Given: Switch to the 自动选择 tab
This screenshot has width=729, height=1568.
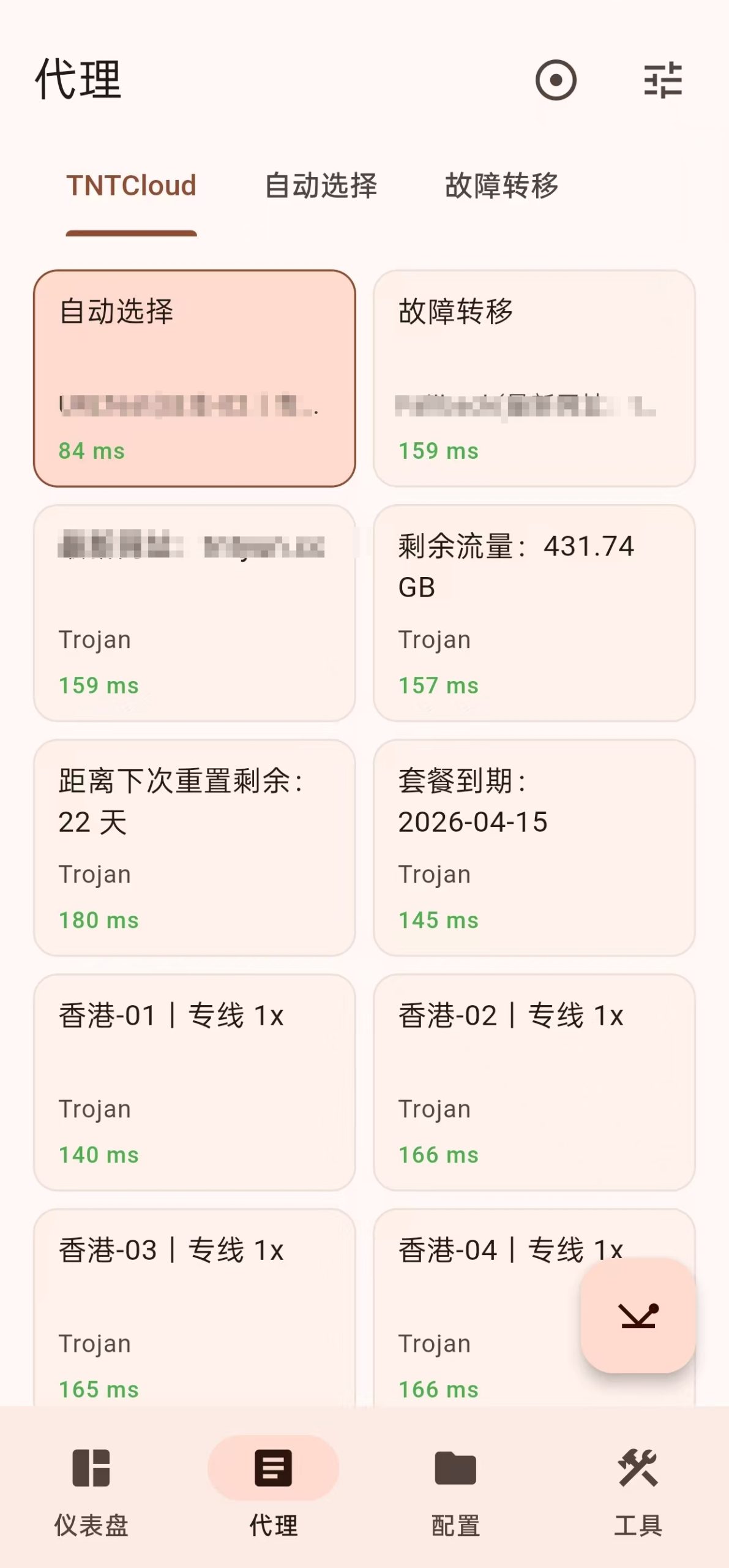Looking at the screenshot, I should (321, 187).
